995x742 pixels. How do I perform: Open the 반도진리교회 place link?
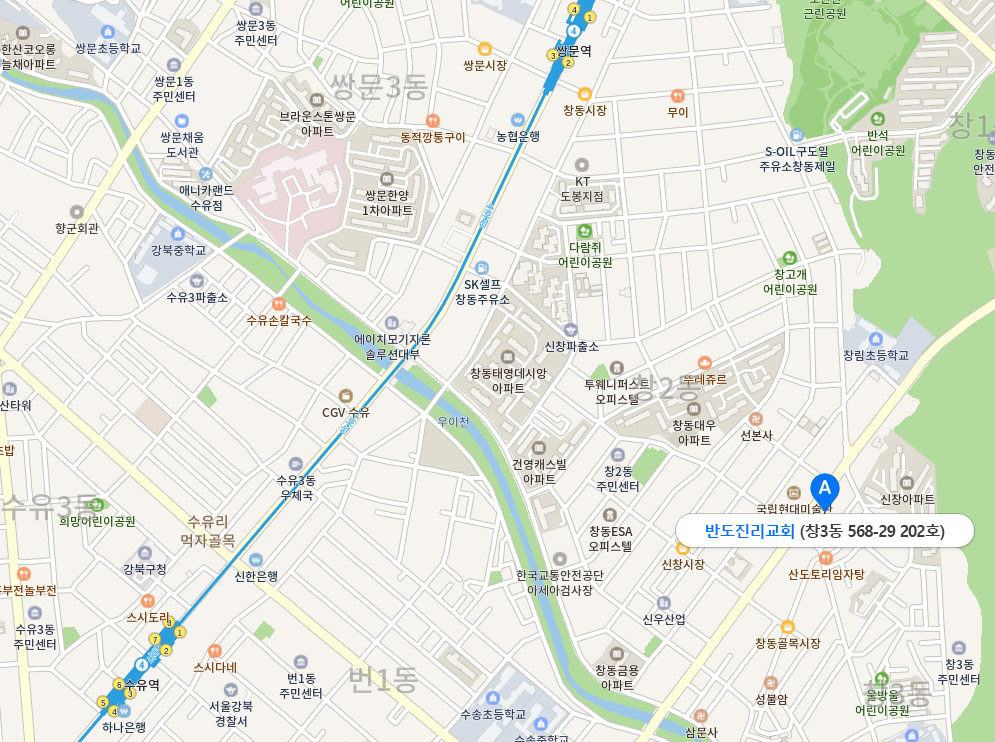pos(749,531)
